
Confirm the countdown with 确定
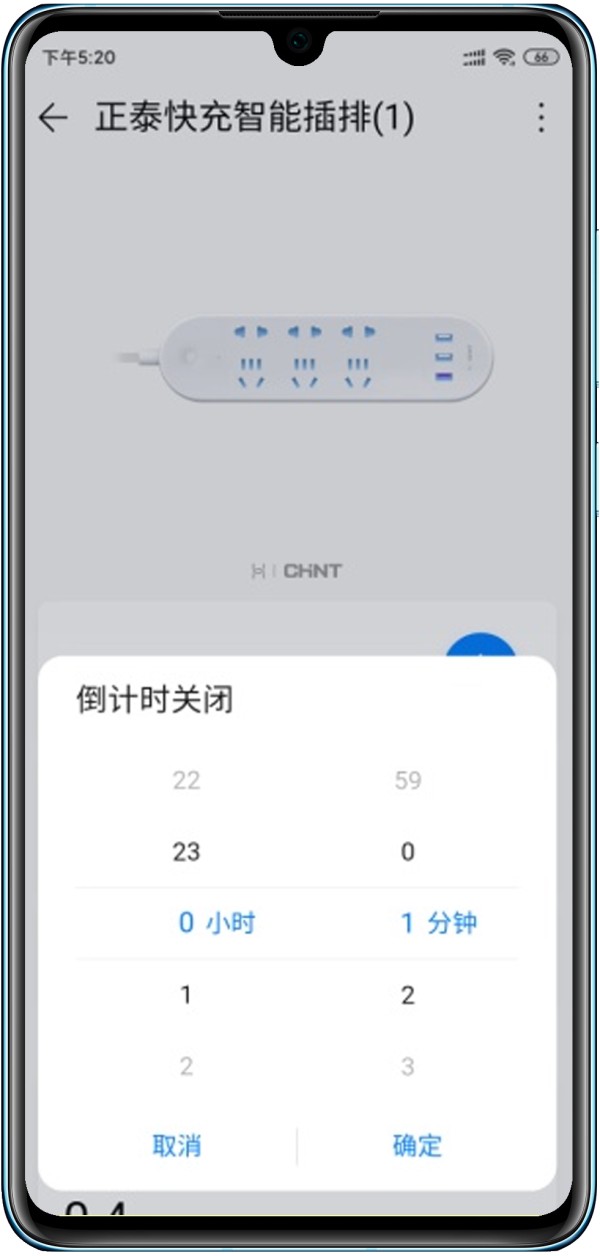tap(417, 1145)
